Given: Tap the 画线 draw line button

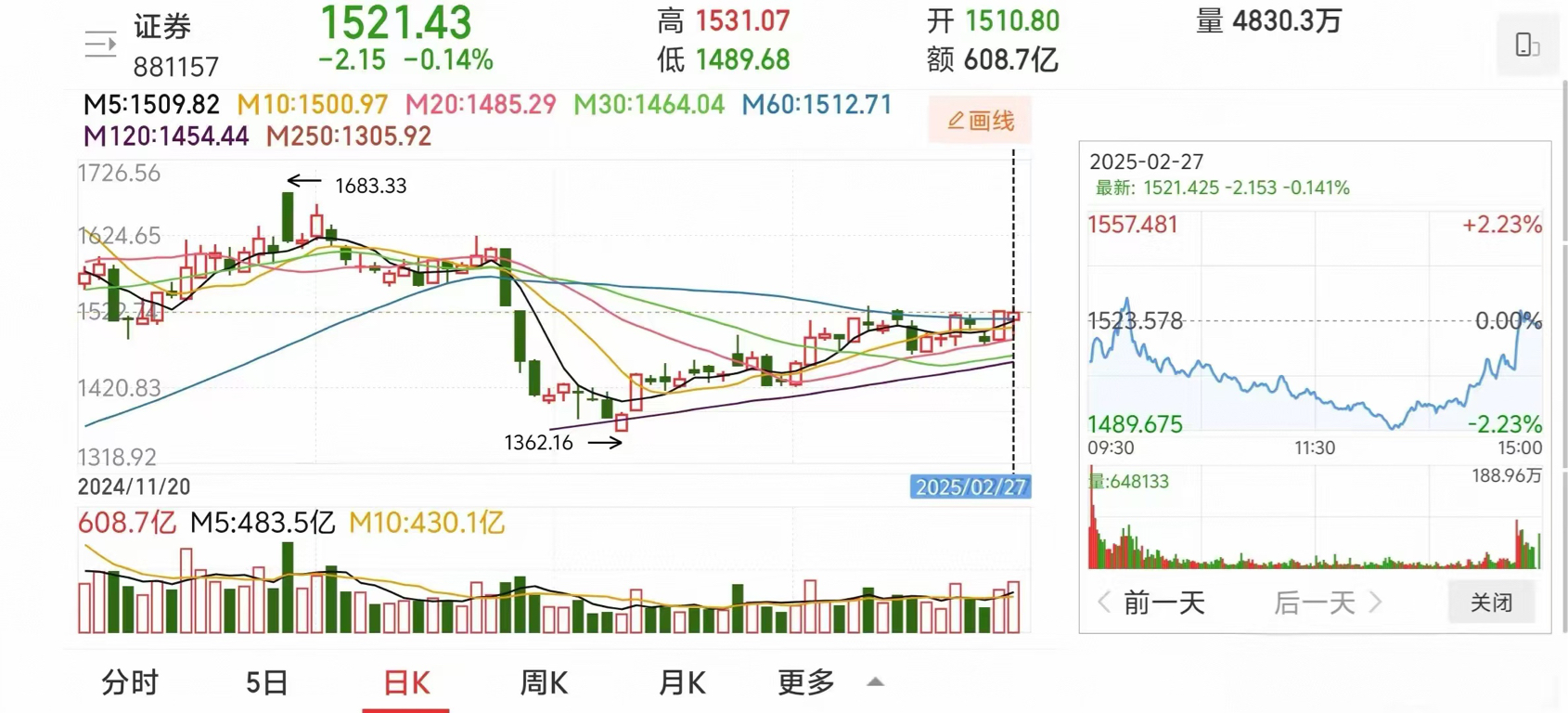Looking at the screenshot, I should click(980, 120).
